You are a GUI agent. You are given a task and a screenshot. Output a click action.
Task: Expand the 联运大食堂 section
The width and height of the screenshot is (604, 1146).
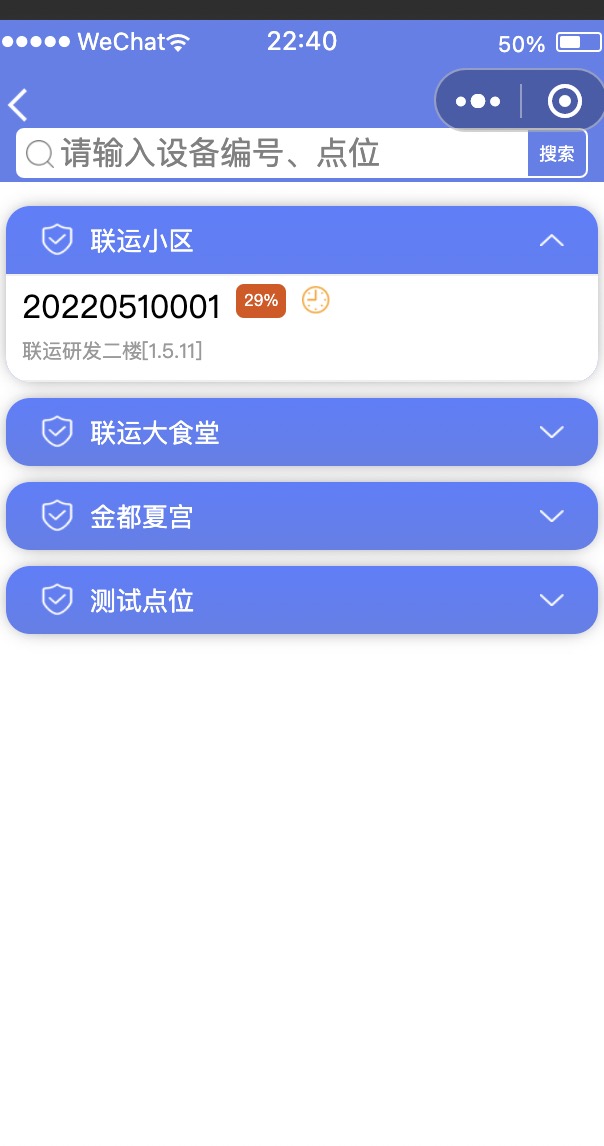(302, 432)
